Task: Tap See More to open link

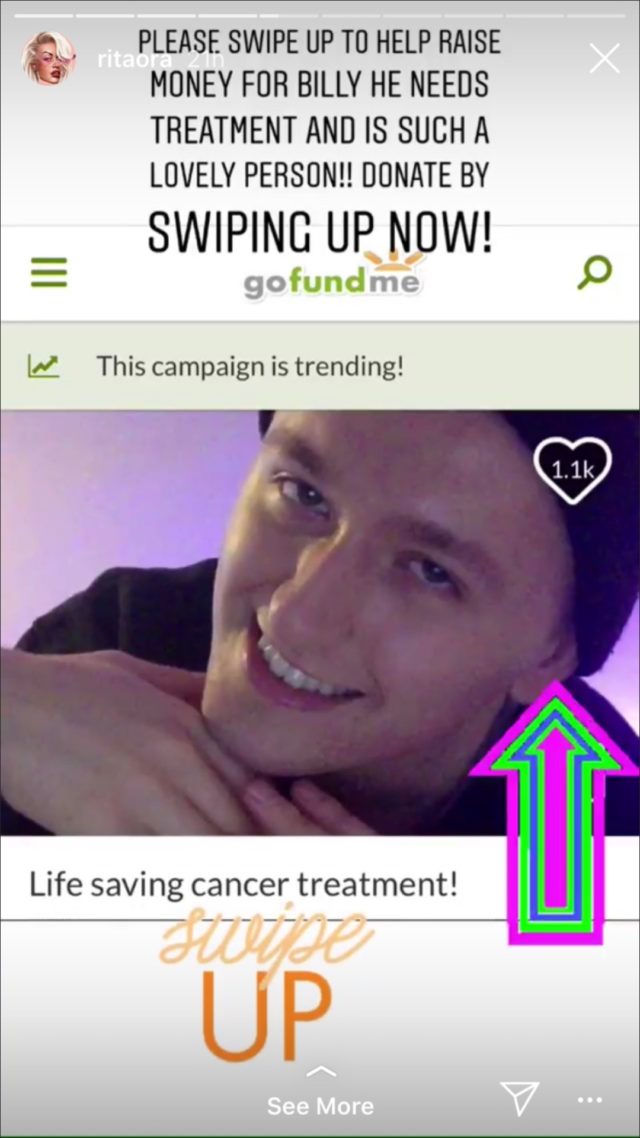Action: [x=320, y=1096]
